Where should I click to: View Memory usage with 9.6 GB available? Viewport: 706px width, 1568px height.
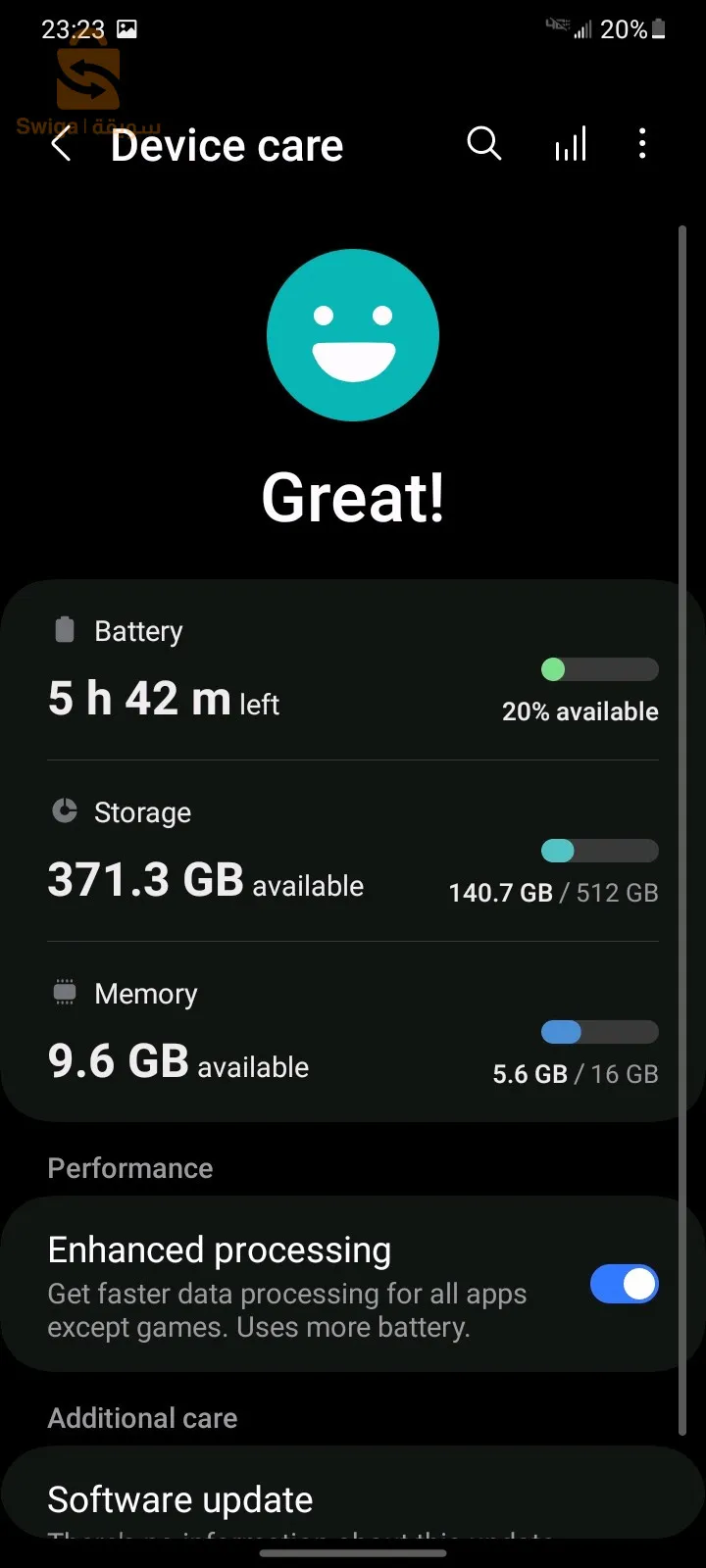coord(353,1034)
